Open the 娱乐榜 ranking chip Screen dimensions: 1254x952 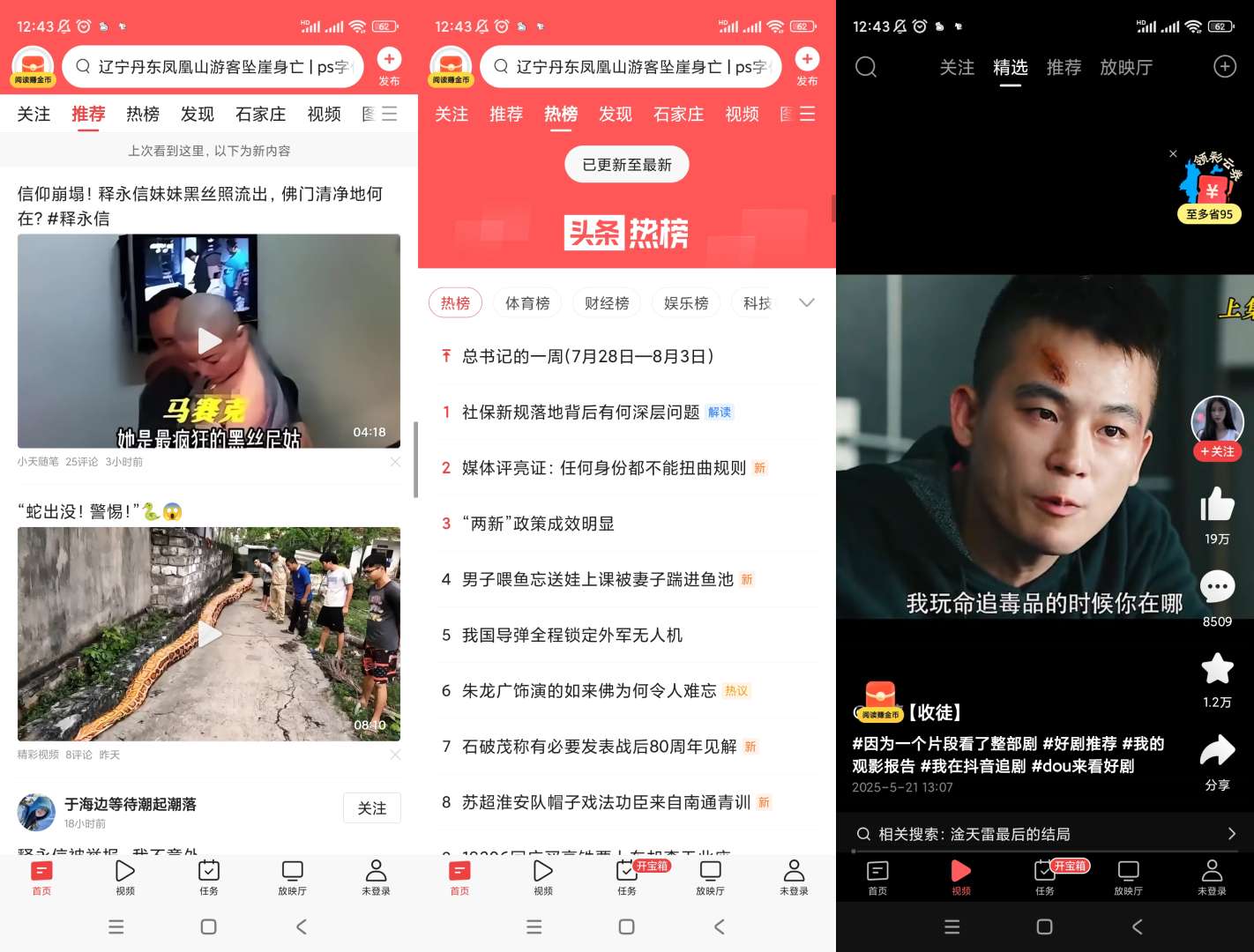coord(686,303)
